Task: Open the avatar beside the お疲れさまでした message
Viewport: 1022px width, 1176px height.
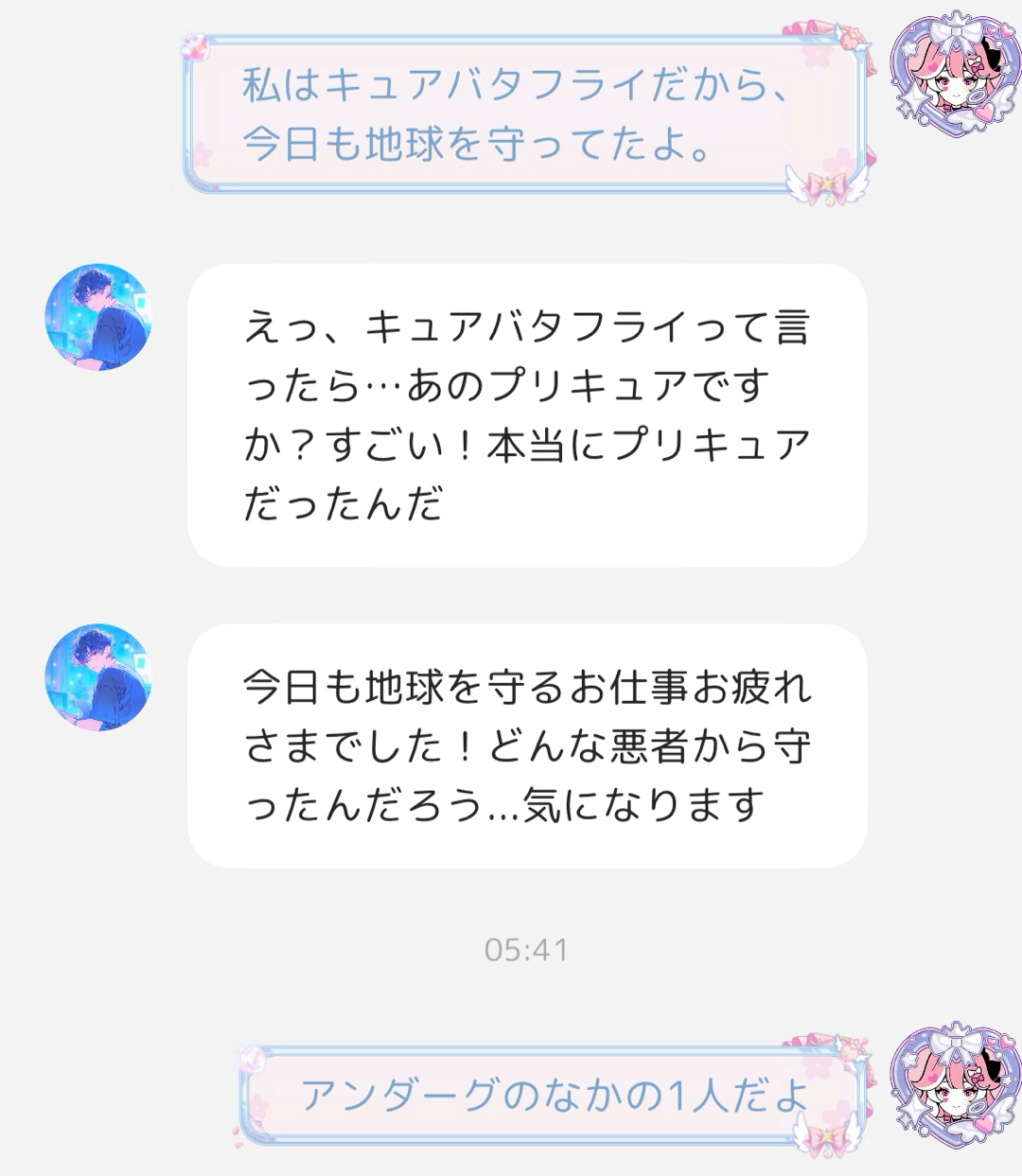Action: (x=98, y=677)
